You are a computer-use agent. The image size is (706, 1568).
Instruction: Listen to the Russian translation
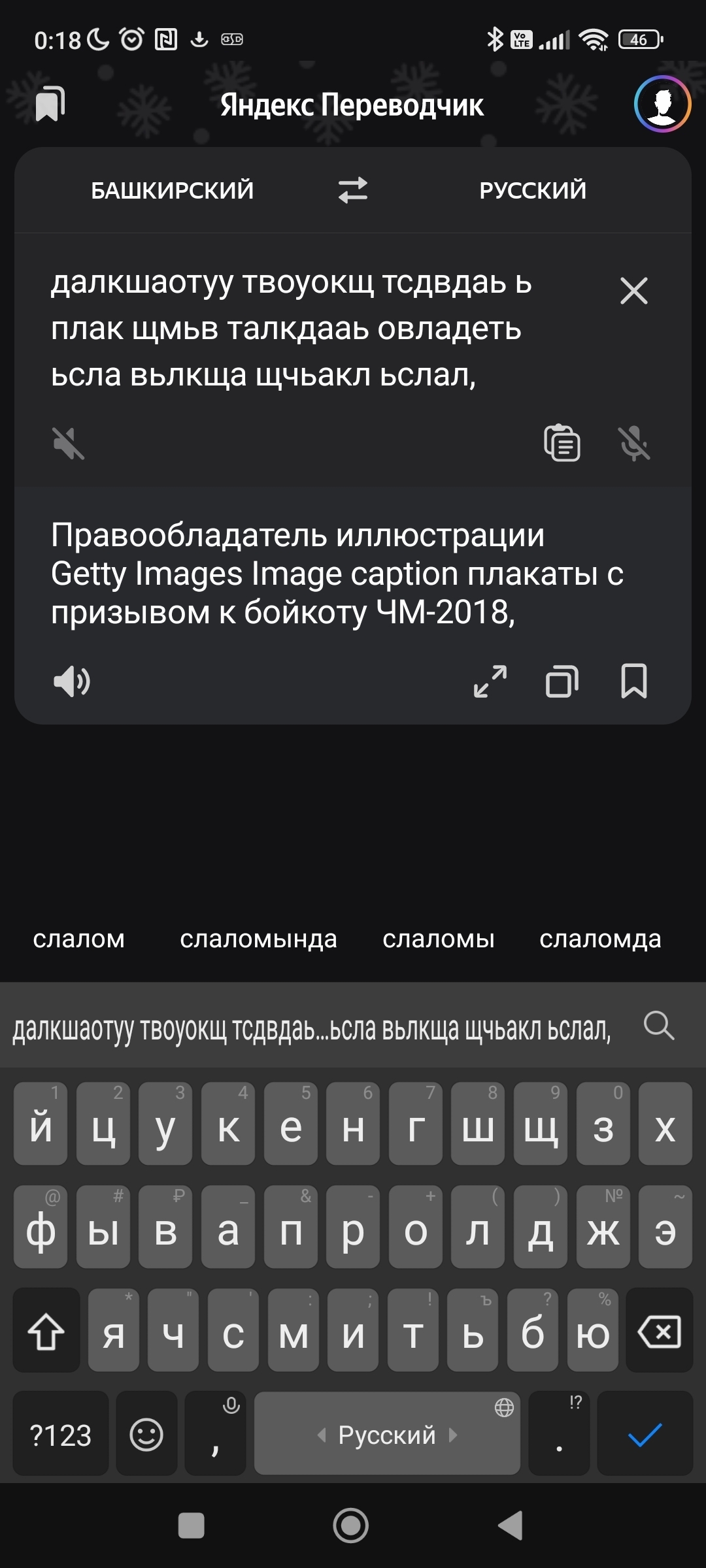71,682
